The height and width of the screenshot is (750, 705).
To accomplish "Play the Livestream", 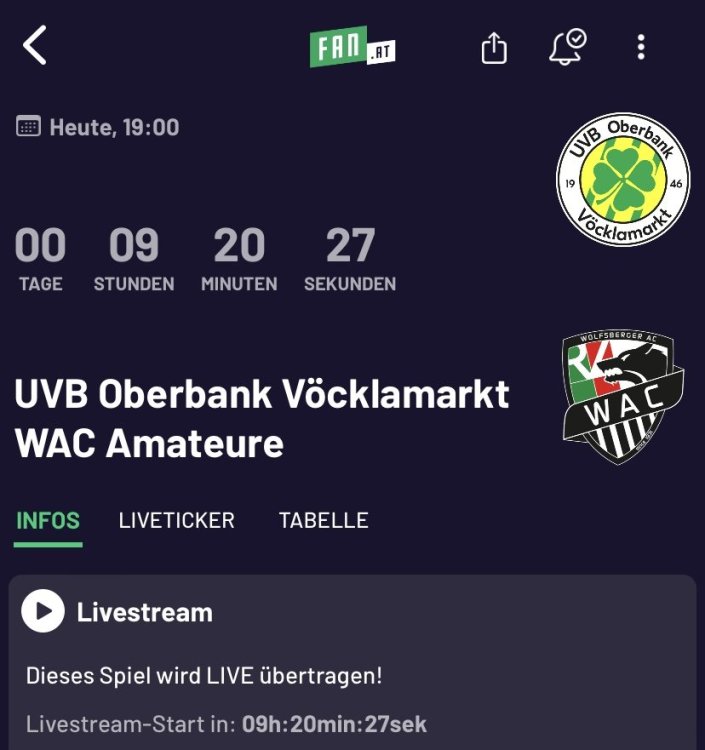I will tap(43, 612).
